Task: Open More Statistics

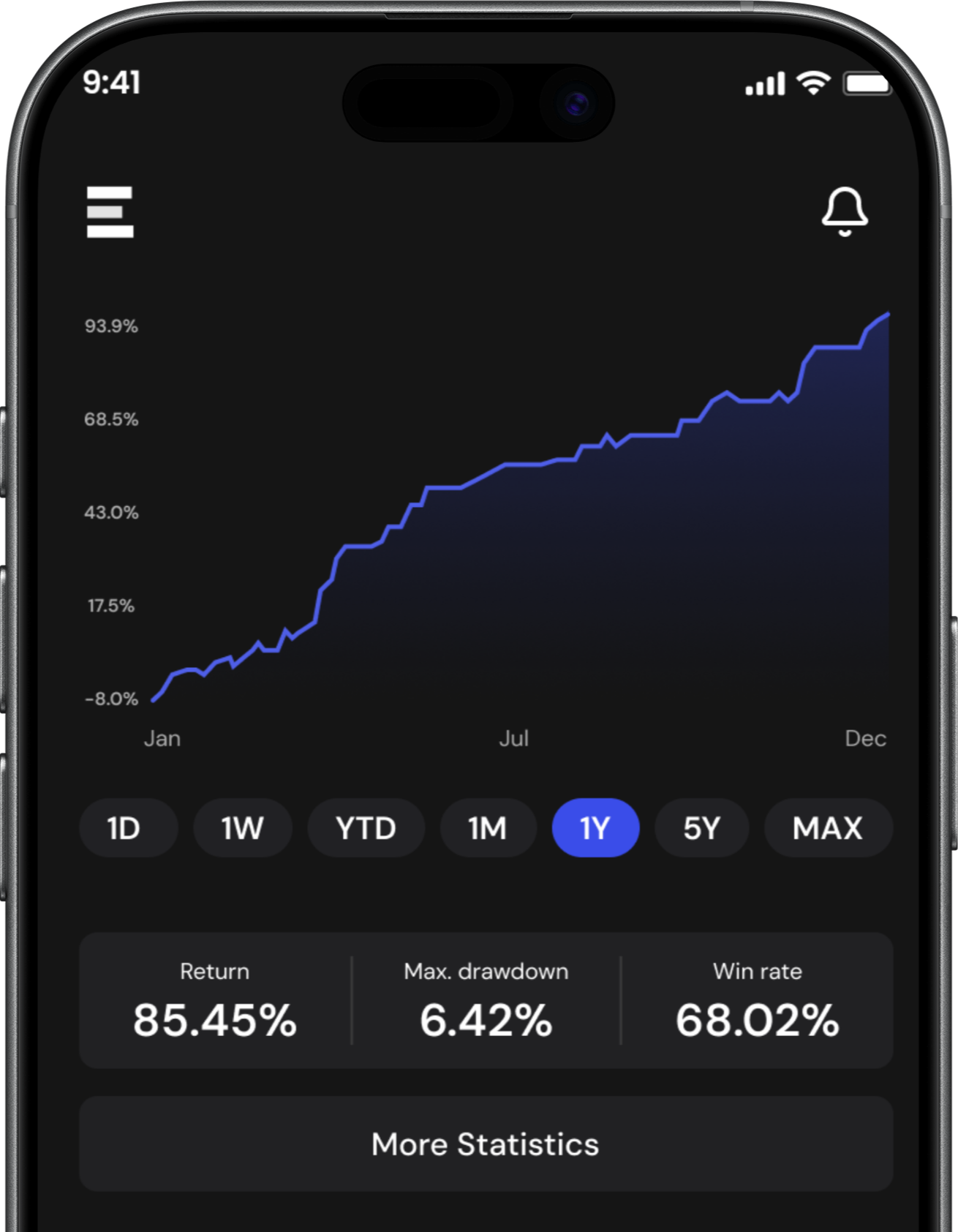Action: pyautogui.click(x=485, y=1143)
